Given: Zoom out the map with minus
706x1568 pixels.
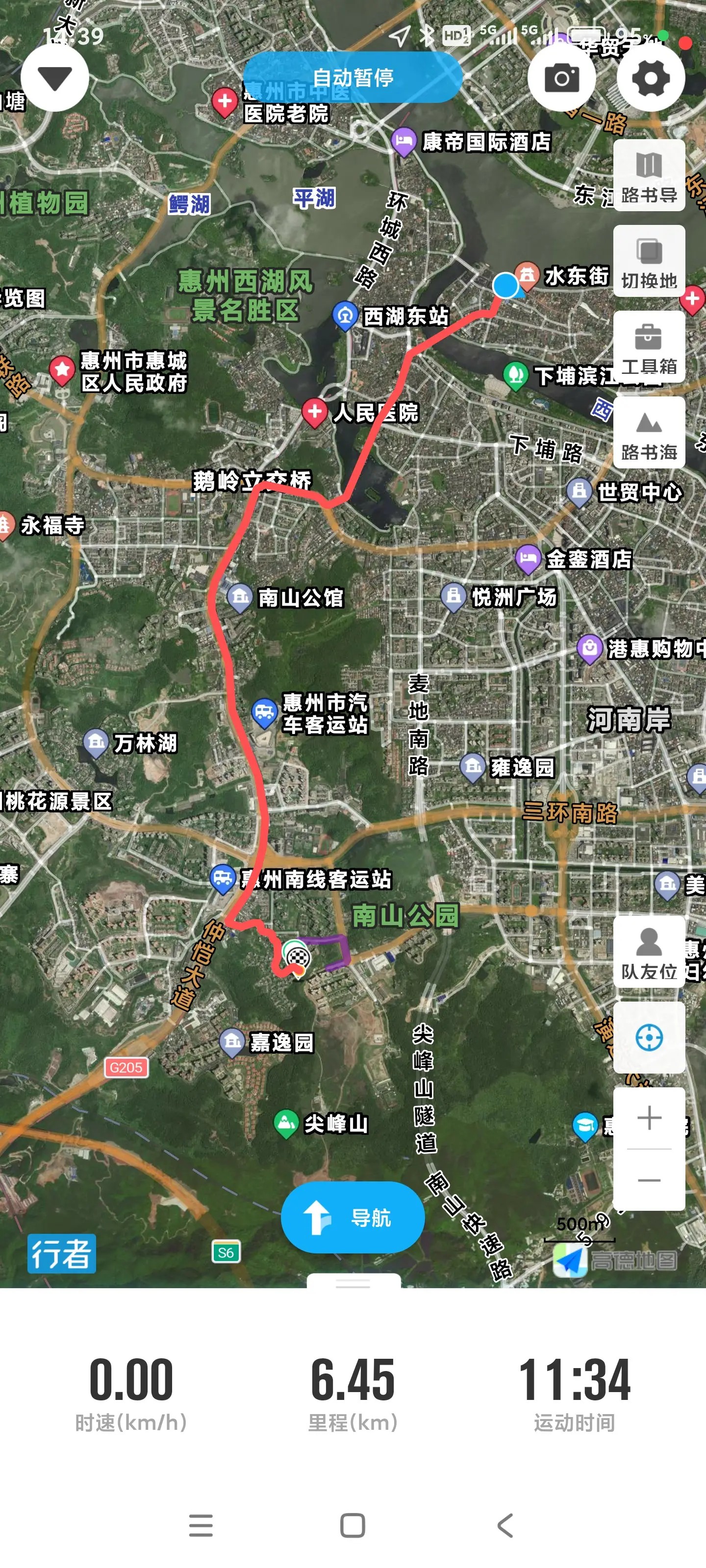Looking at the screenshot, I should 649,1180.
